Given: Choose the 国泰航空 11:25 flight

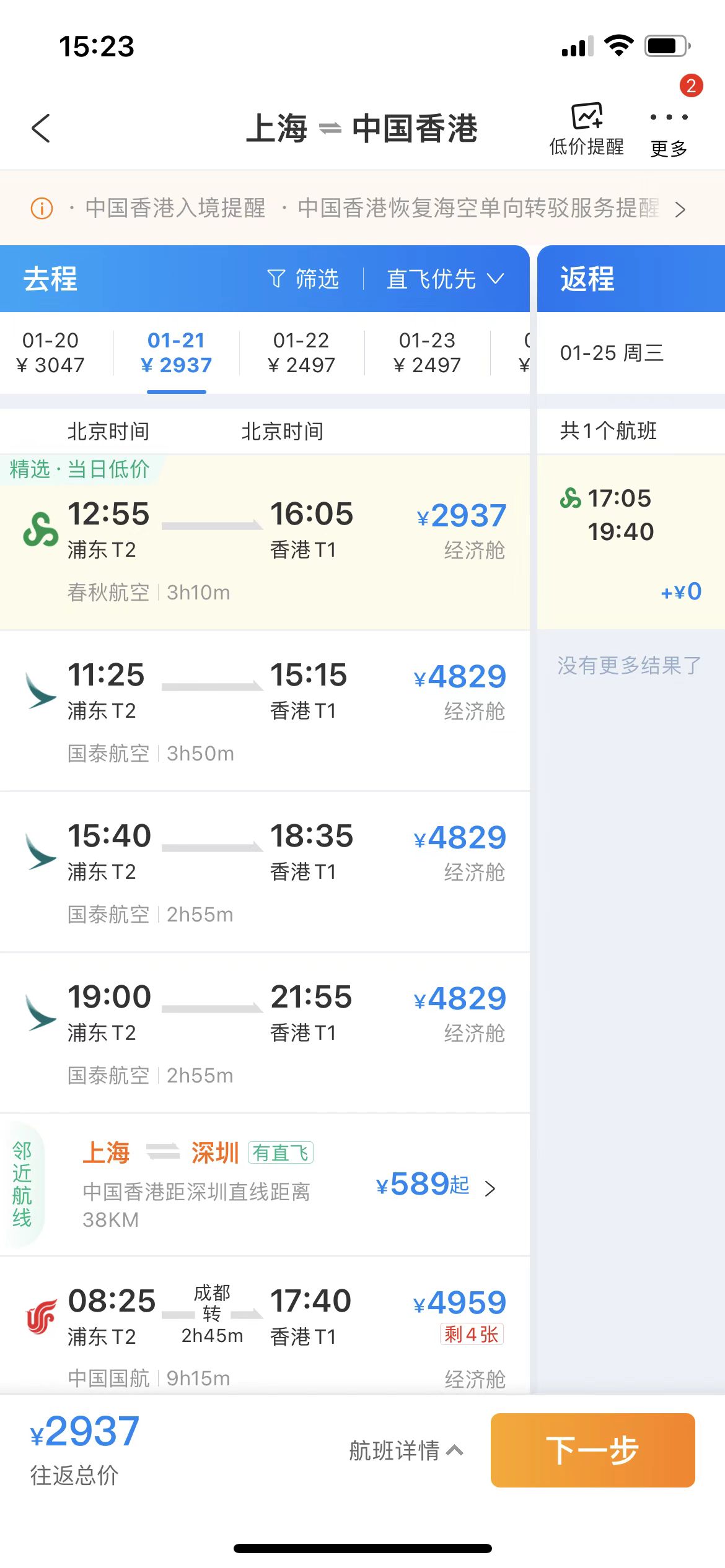Looking at the screenshot, I should 265,711.
